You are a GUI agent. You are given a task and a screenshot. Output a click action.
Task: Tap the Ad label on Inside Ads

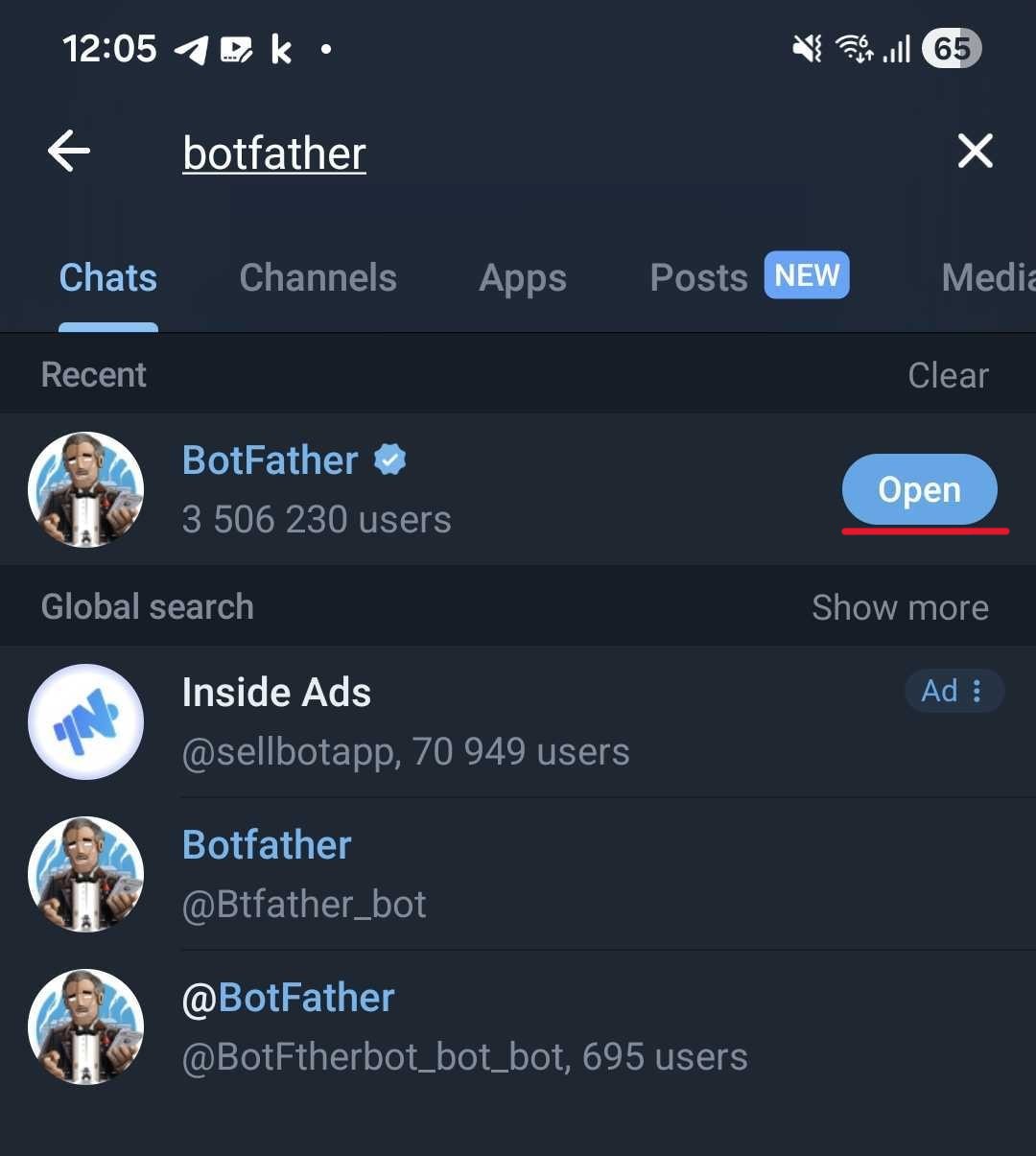click(938, 691)
